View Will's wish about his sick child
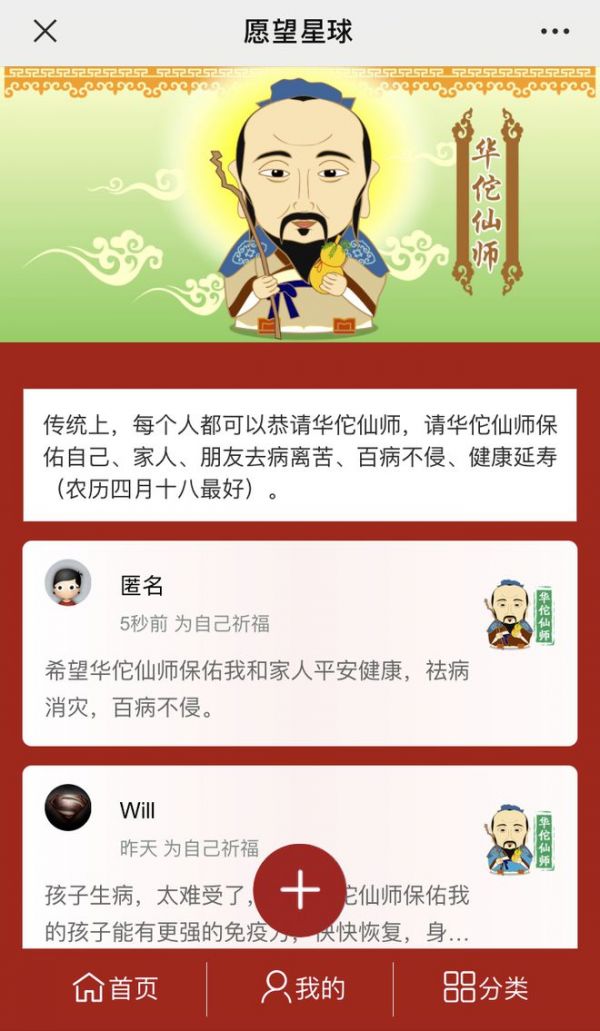 coord(300,857)
